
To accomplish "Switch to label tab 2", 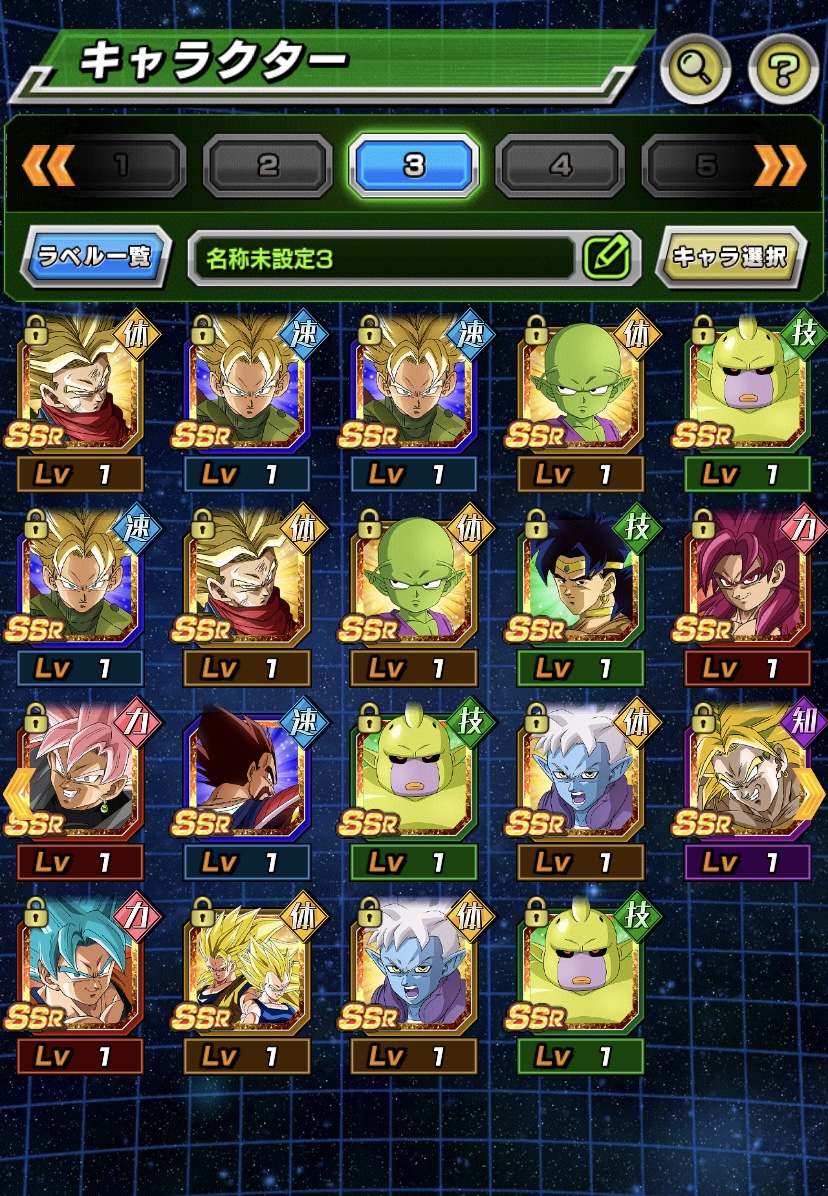I will click(x=267, y=166).
